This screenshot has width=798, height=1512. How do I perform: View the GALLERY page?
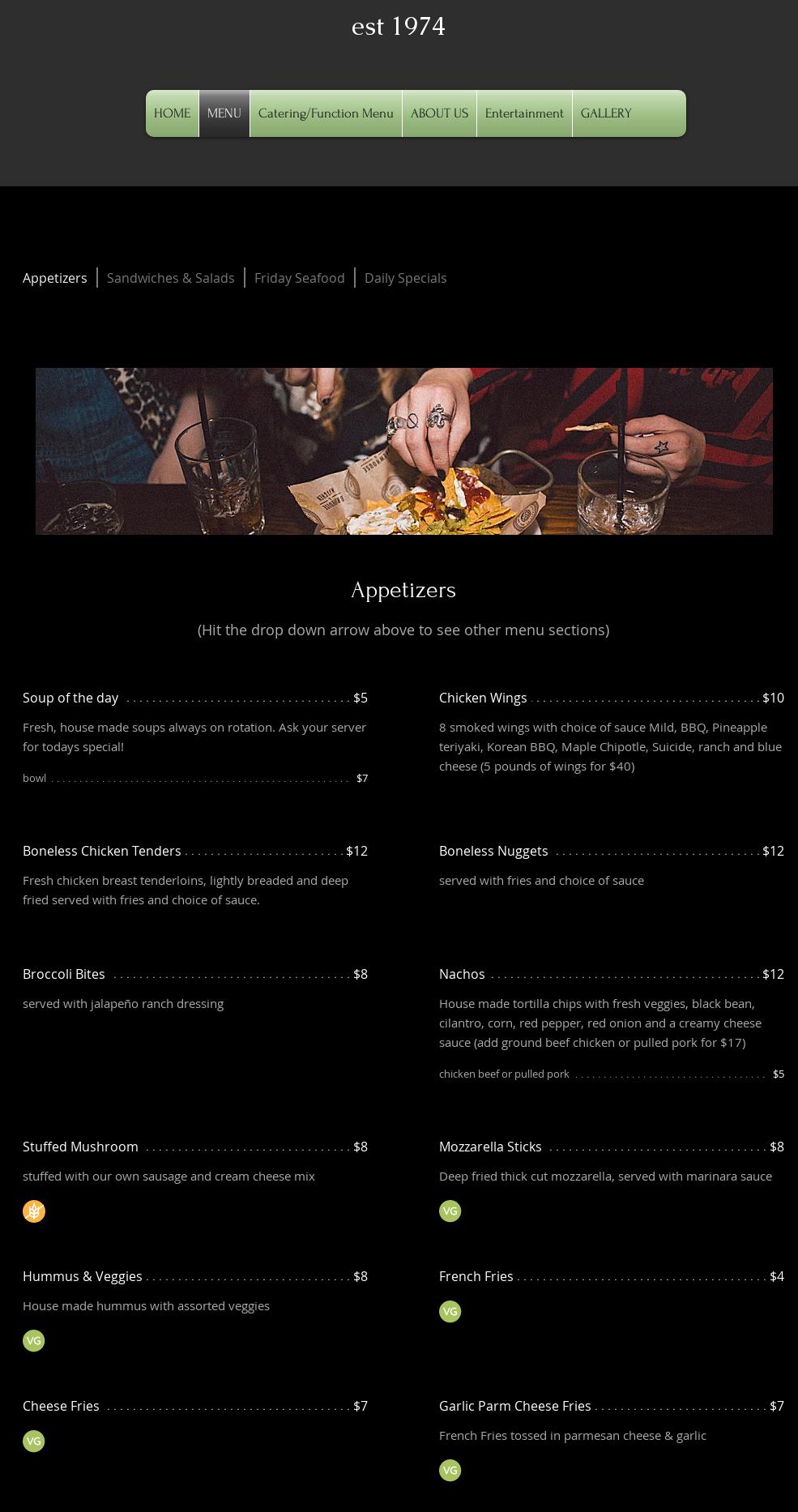606,113
